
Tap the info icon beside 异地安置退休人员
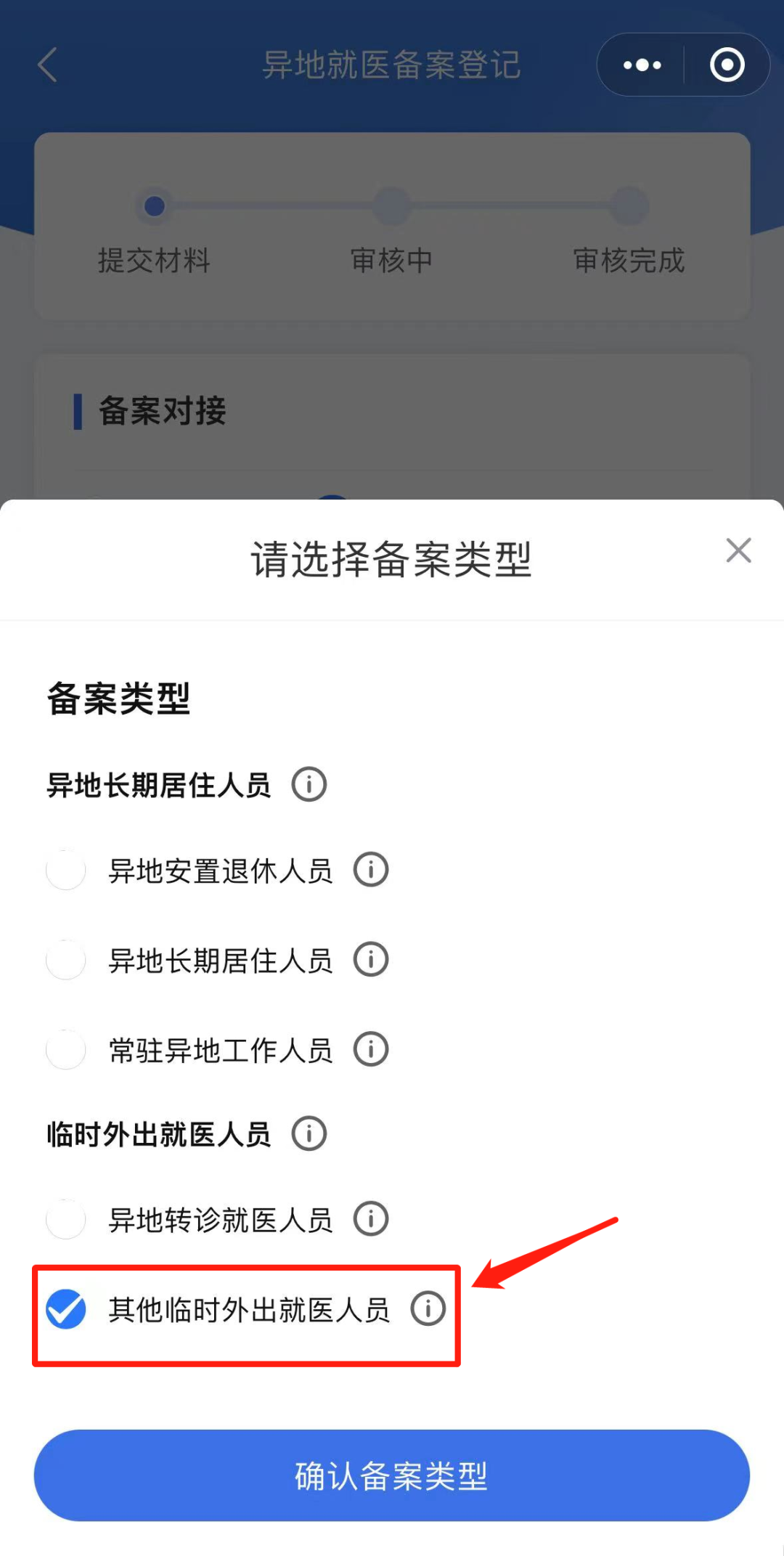370,870
